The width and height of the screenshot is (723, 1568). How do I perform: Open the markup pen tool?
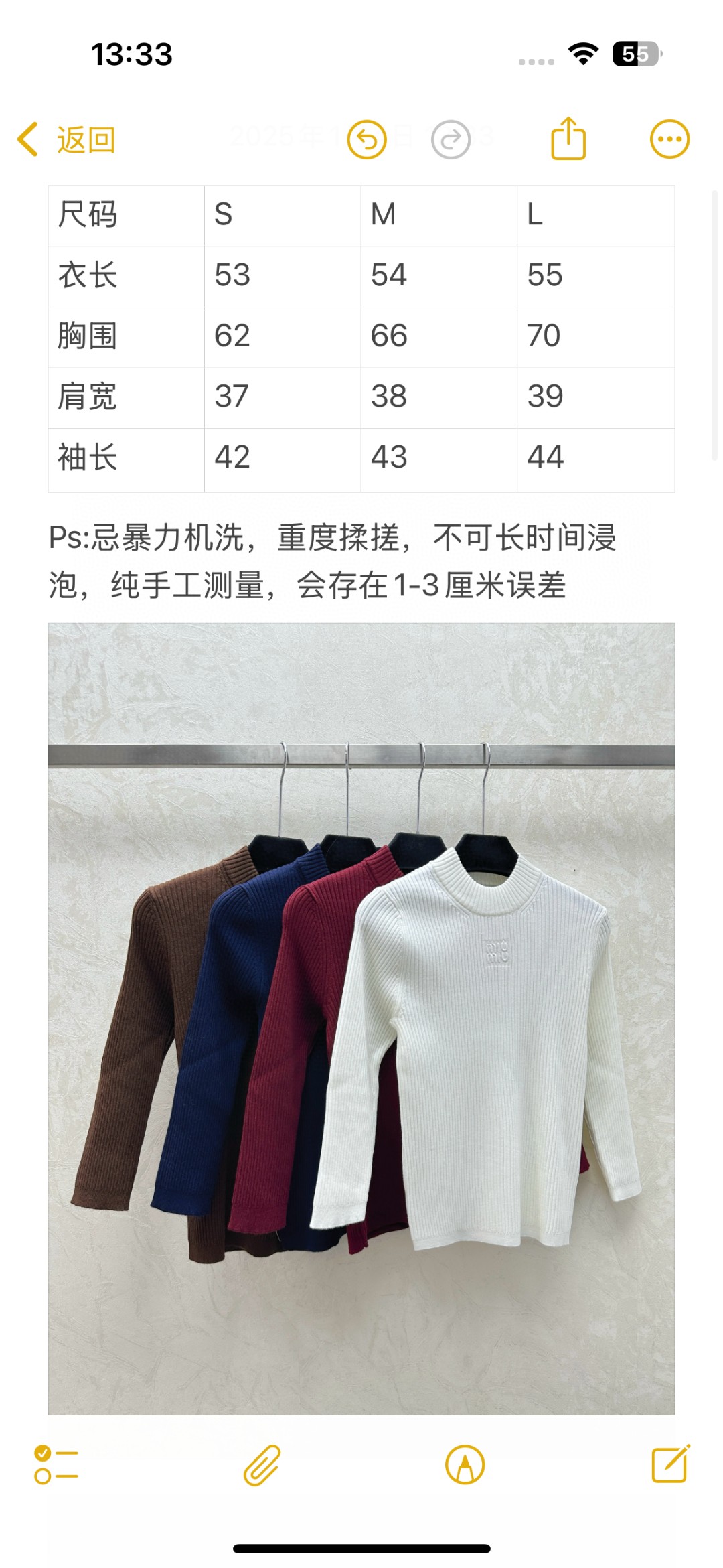tap(465, 1465)
